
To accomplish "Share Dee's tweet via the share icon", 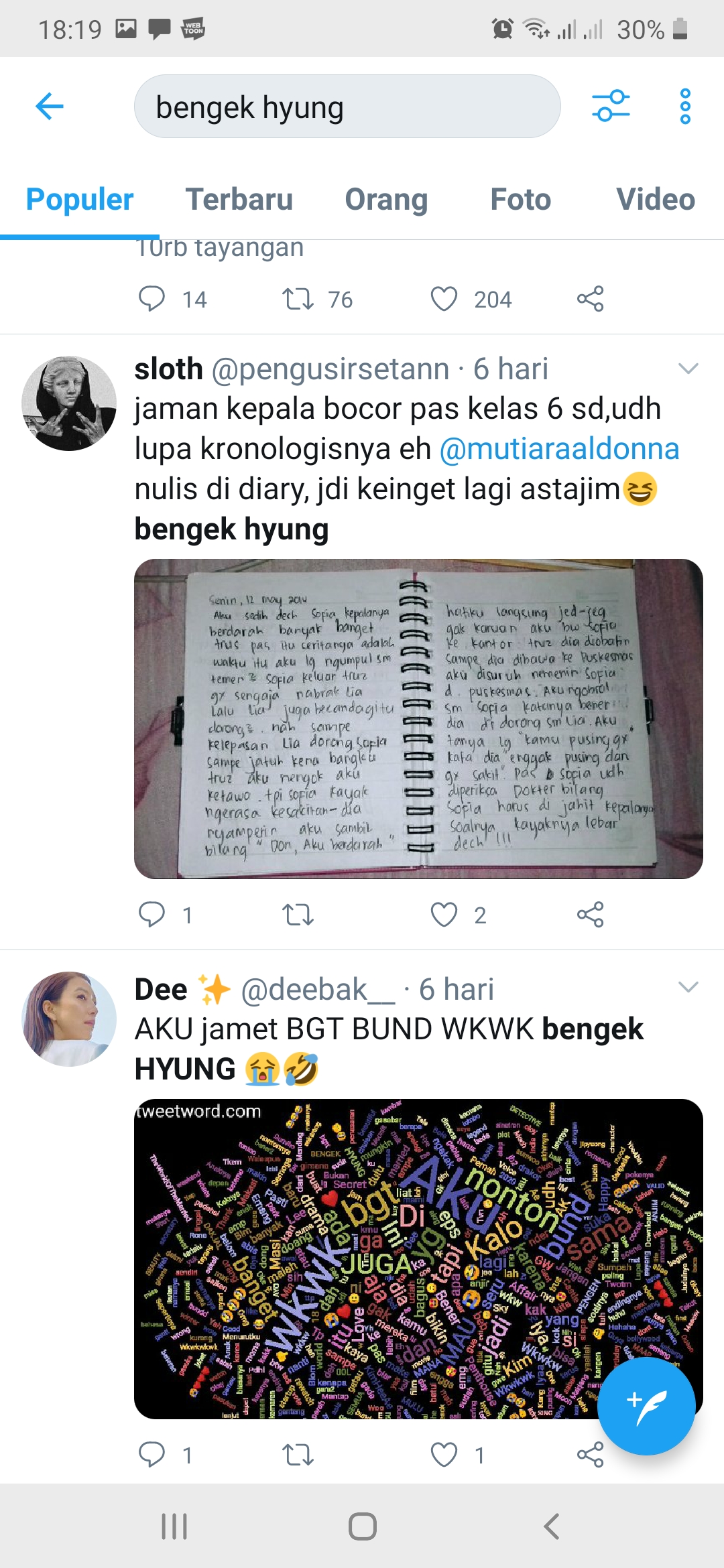I will pos(591,1455).
